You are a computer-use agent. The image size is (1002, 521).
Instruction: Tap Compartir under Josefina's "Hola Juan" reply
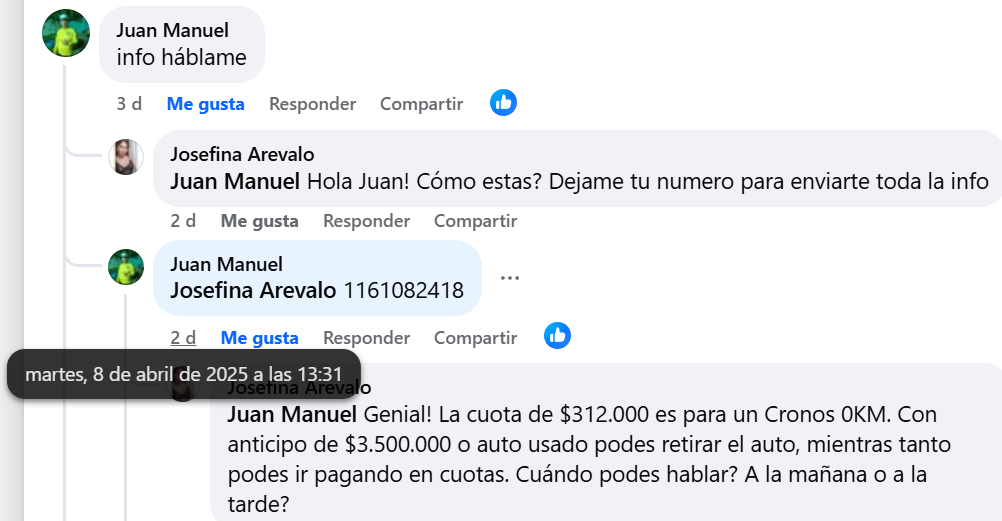(475, 221)
